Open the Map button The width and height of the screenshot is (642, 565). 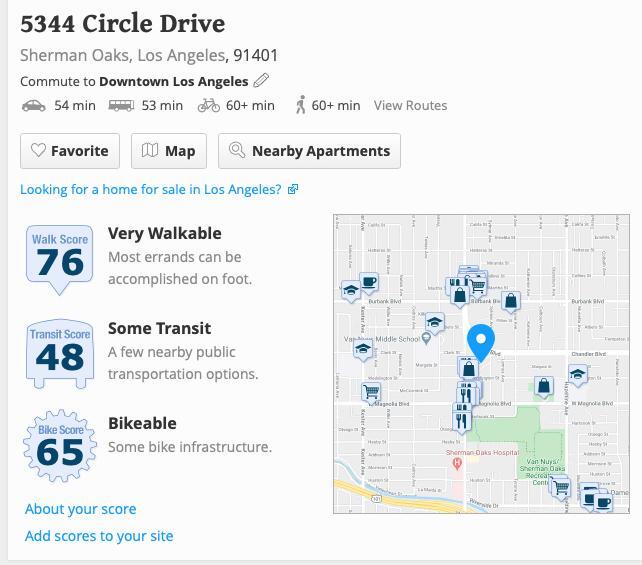(x=168, y=151)
